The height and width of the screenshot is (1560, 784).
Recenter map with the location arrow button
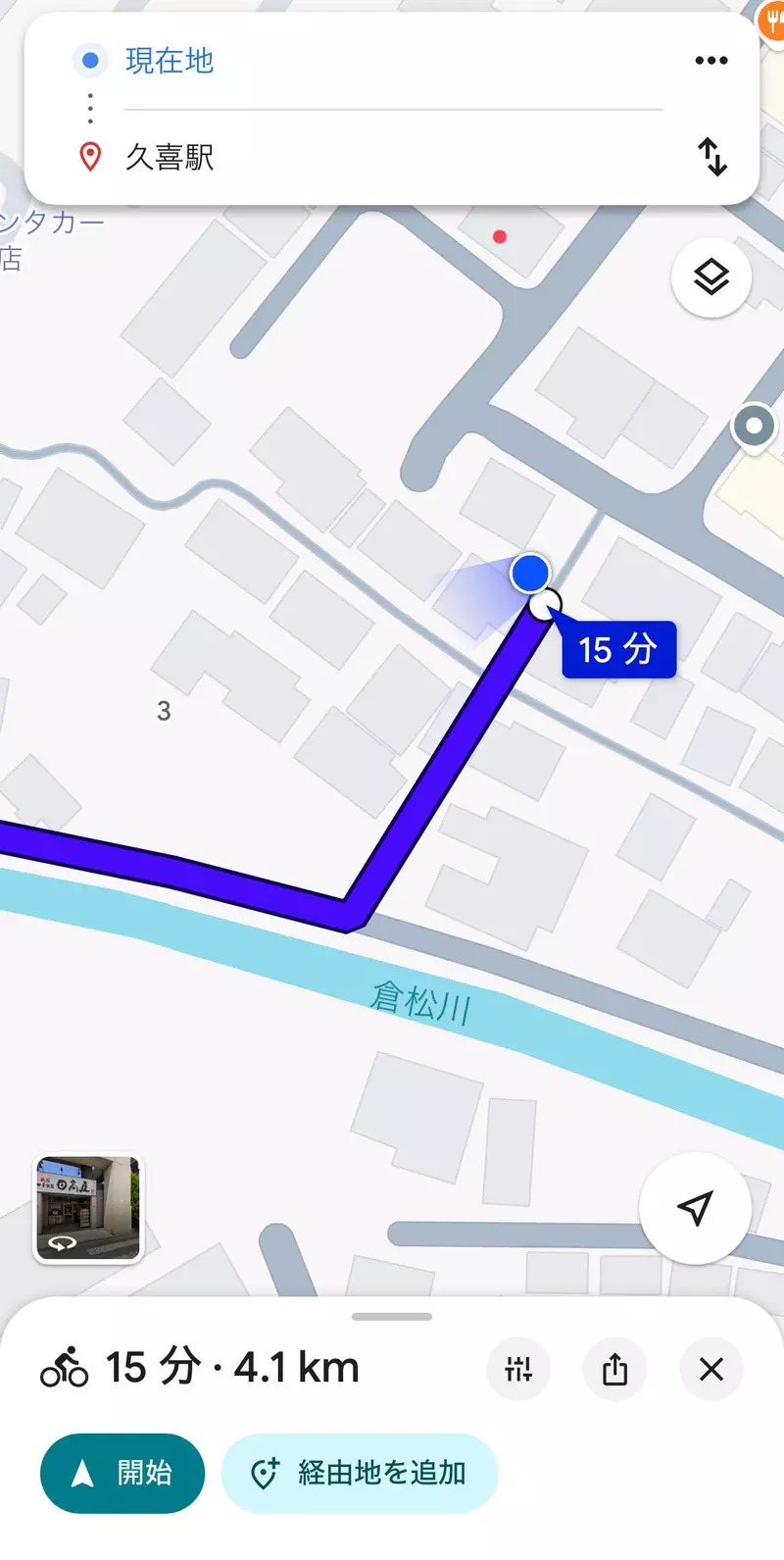(695, 1208)
